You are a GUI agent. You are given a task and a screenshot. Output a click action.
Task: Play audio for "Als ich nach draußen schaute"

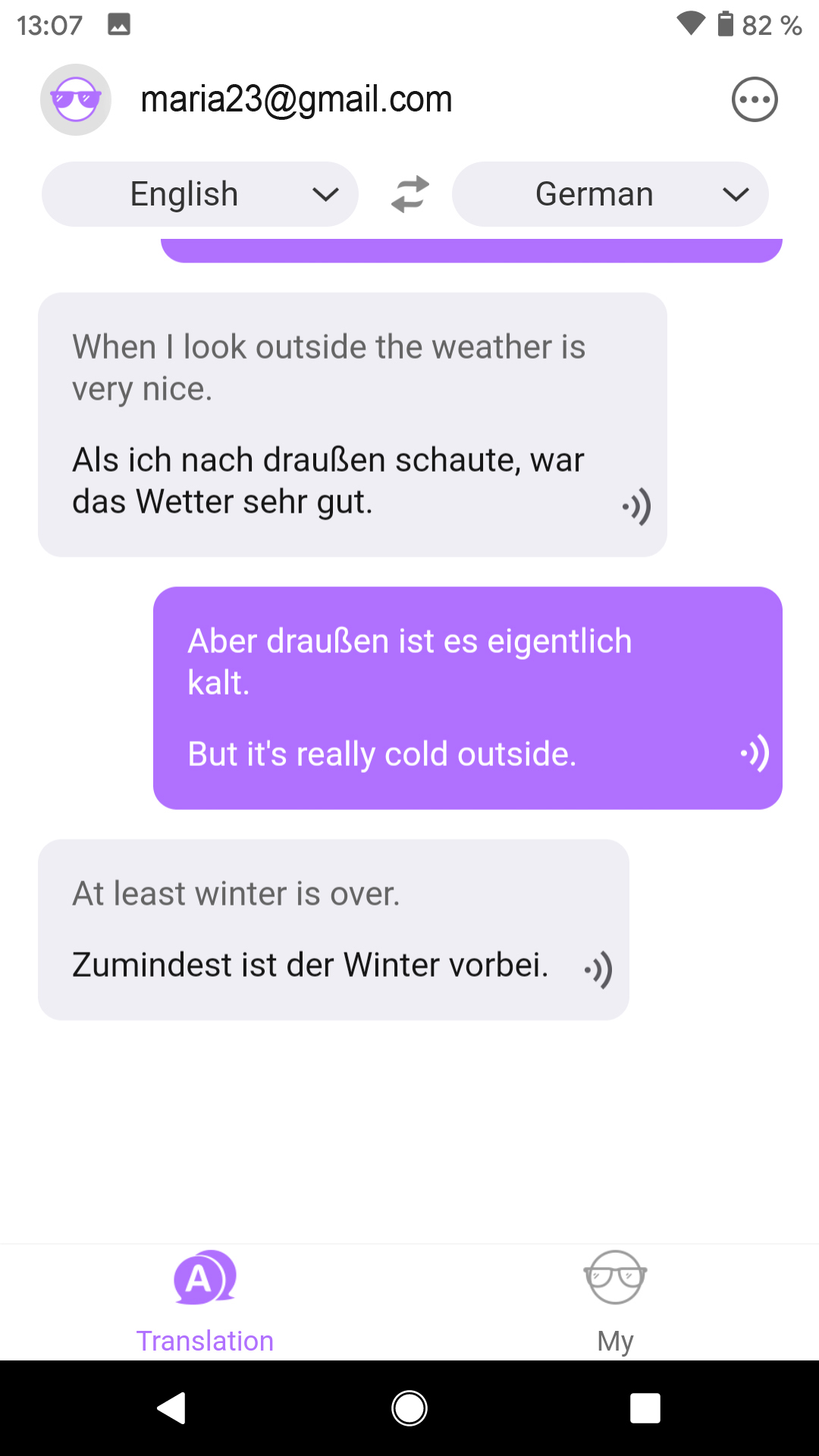[637, 507]
